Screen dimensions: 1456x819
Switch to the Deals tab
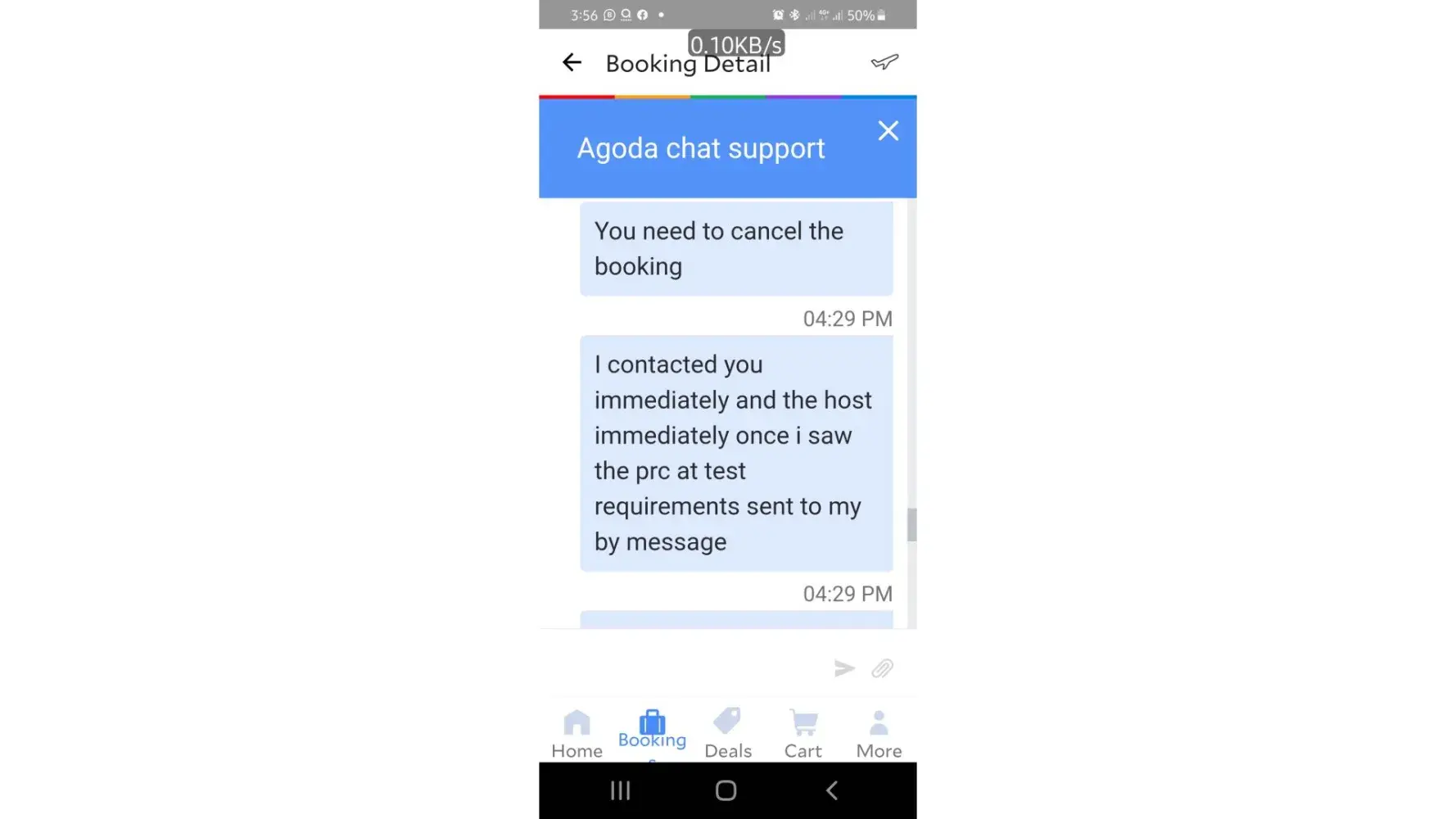(x=727, y=733)
